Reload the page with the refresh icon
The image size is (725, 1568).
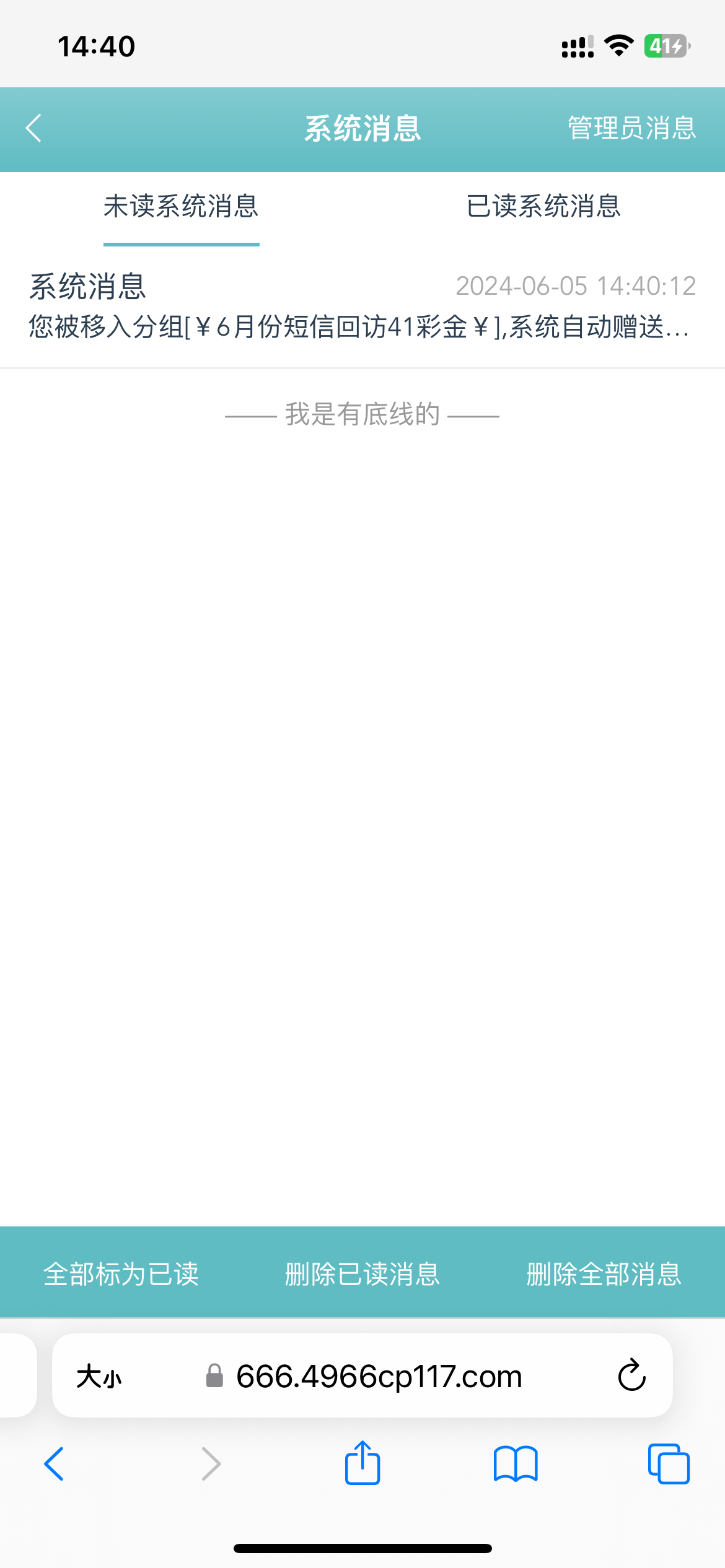pyautogui.click(x=631, y=1376)
